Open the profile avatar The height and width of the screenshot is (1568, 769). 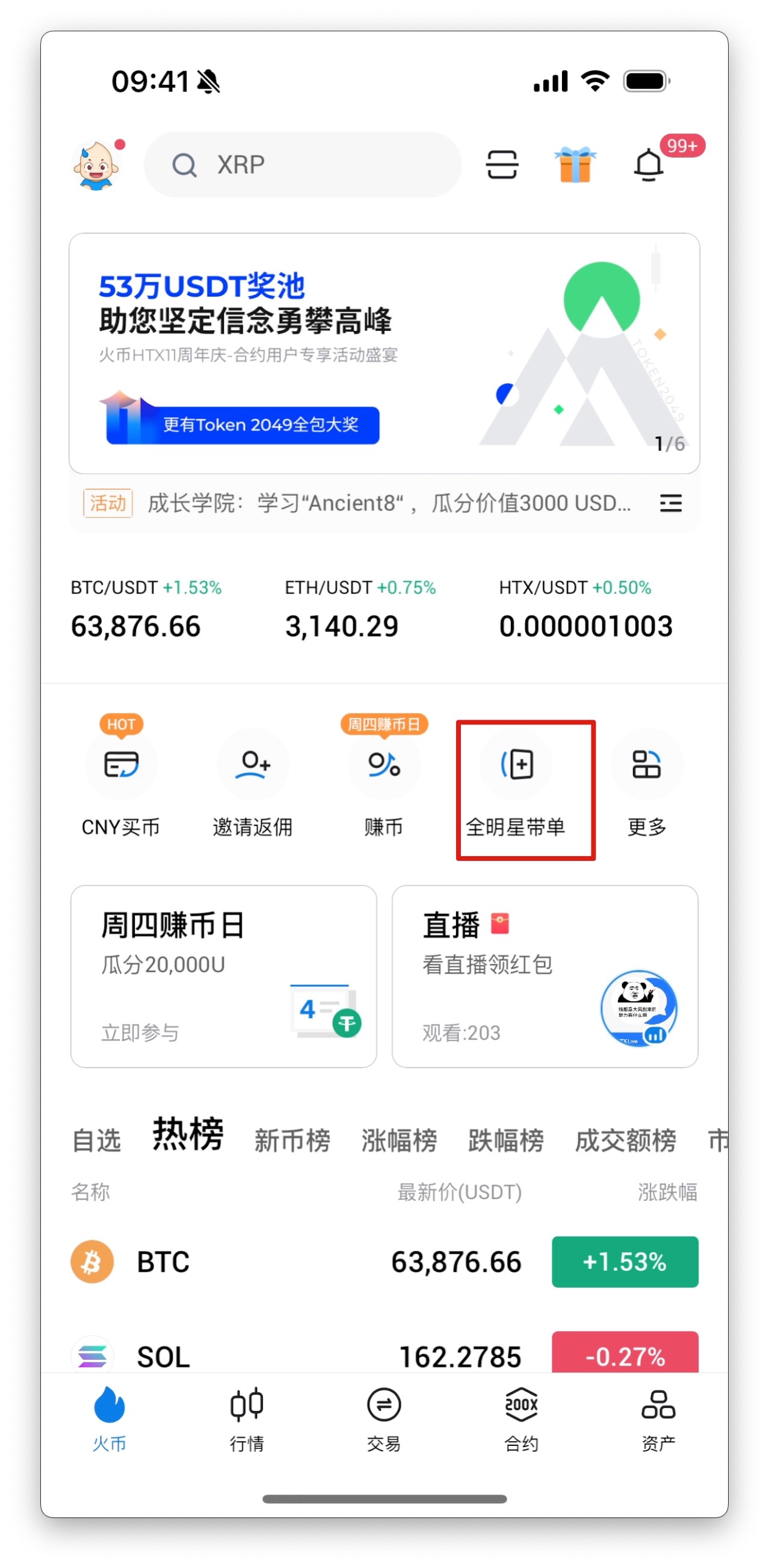[96, 165]
